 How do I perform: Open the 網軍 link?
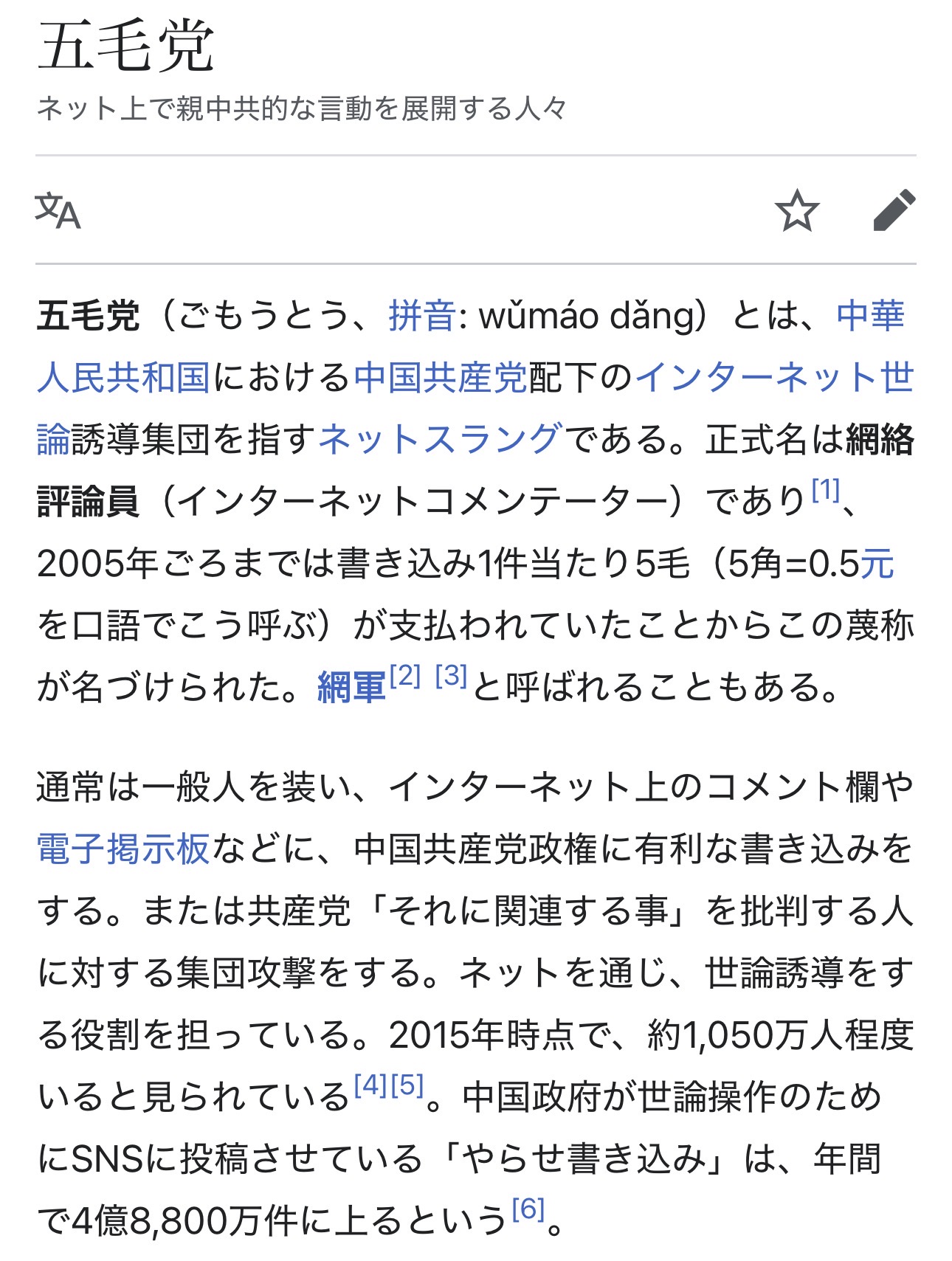click(351, 688)
